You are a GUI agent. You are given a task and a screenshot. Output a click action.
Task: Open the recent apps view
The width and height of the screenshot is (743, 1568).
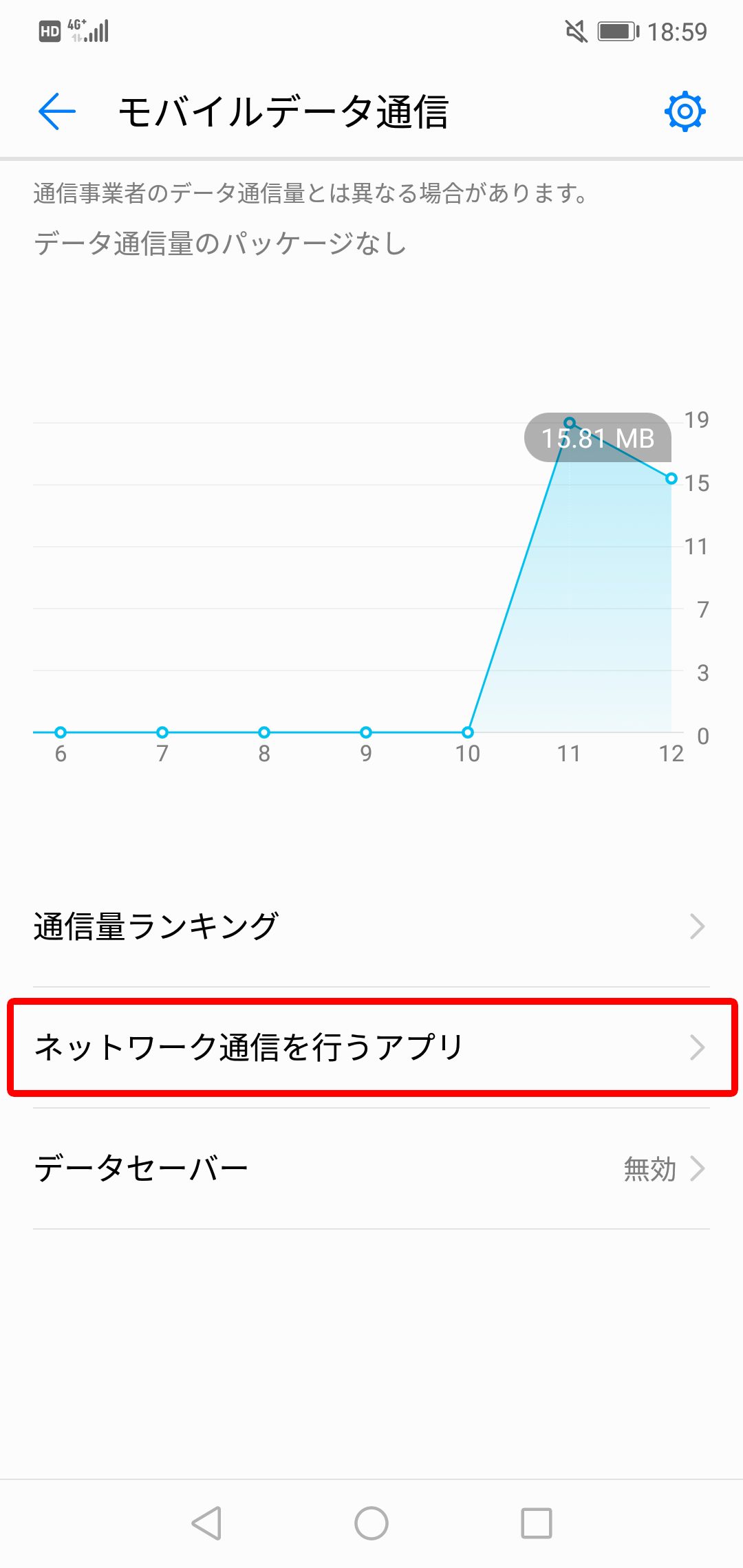tap(537, 1523)
